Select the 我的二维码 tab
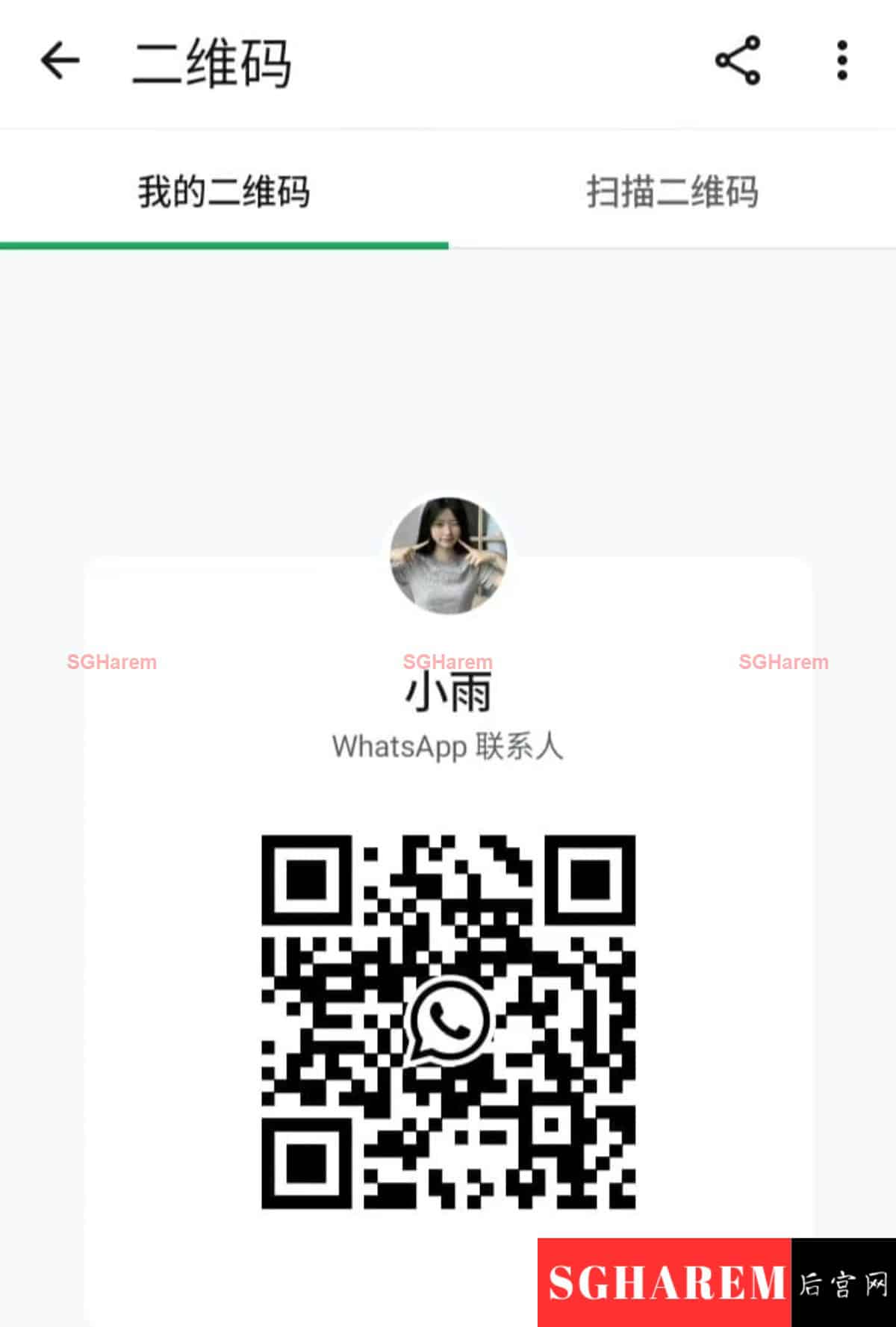Screen dimensions: 896x1327 click(x=224, y=191)
